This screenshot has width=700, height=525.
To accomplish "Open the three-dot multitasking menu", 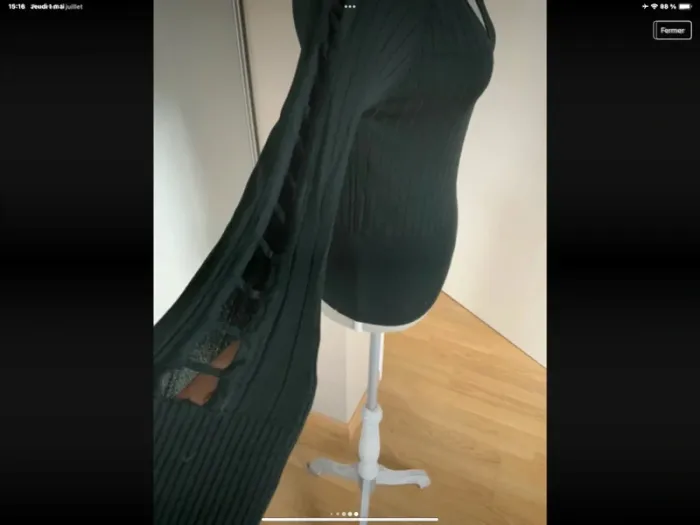I will tap(350, 6).
